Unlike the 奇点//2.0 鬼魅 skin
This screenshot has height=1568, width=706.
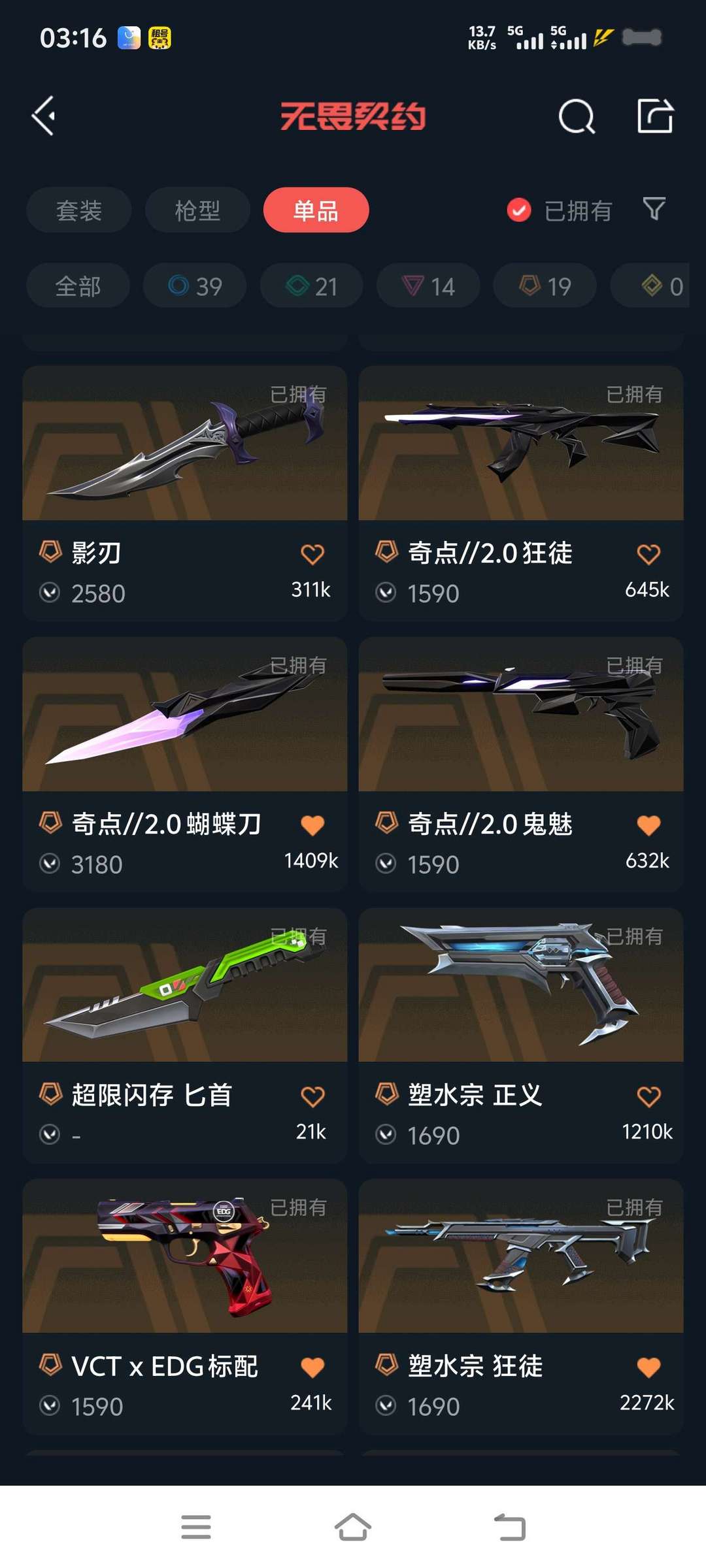click(x=648, y=825)
